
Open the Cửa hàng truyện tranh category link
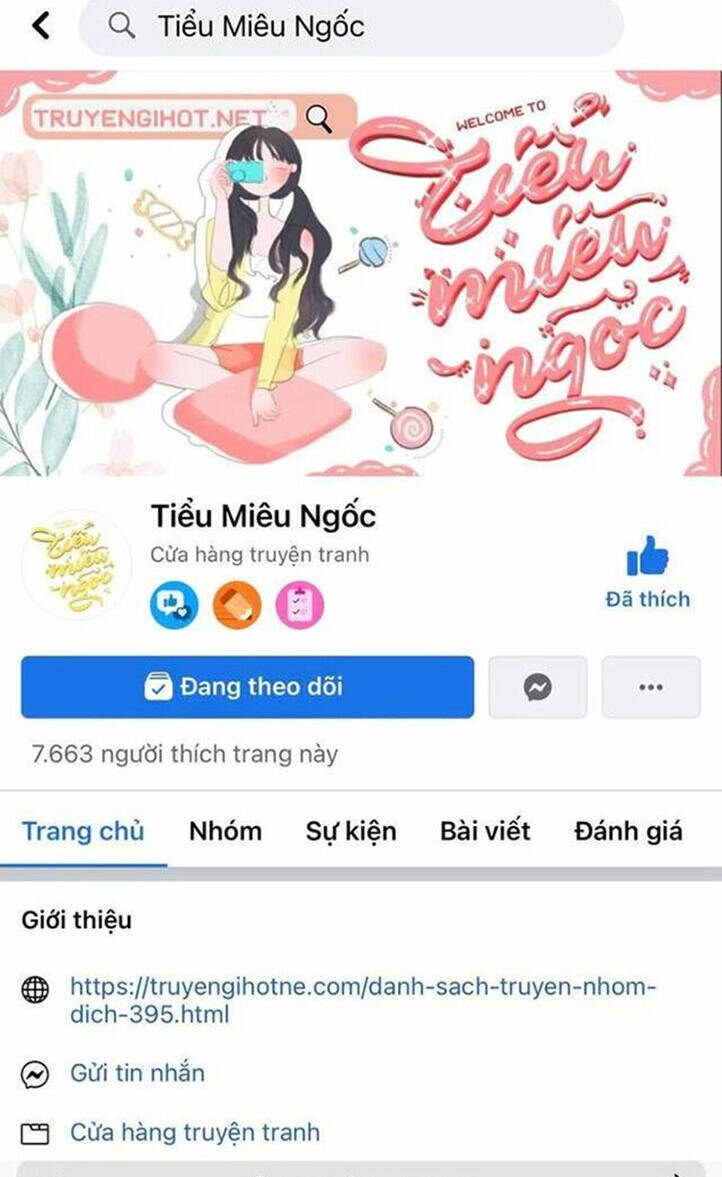pyautogui.click(x=195, y=1132)
